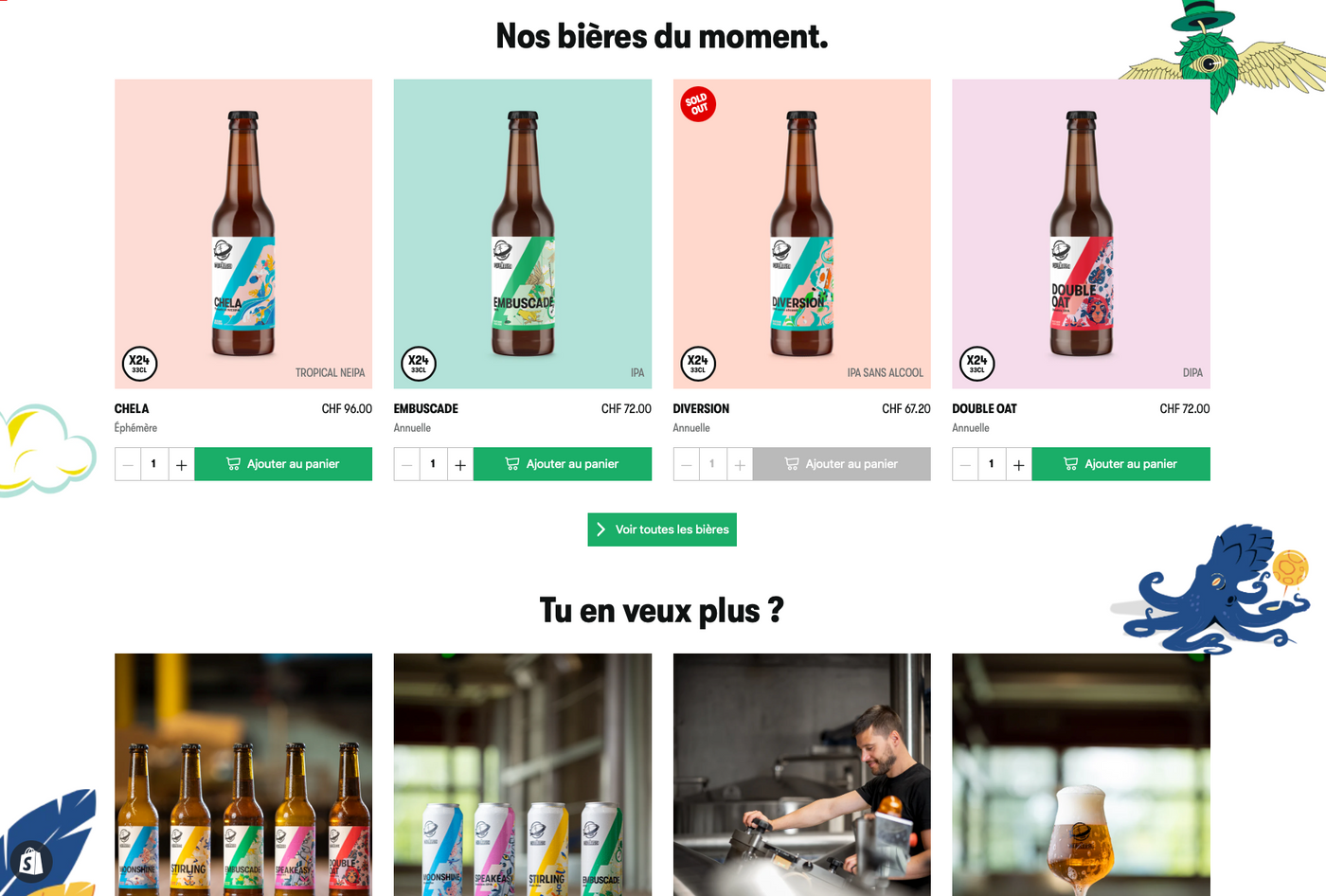
Task: Add Chela to the cart
Action: (x=283, y=464)
